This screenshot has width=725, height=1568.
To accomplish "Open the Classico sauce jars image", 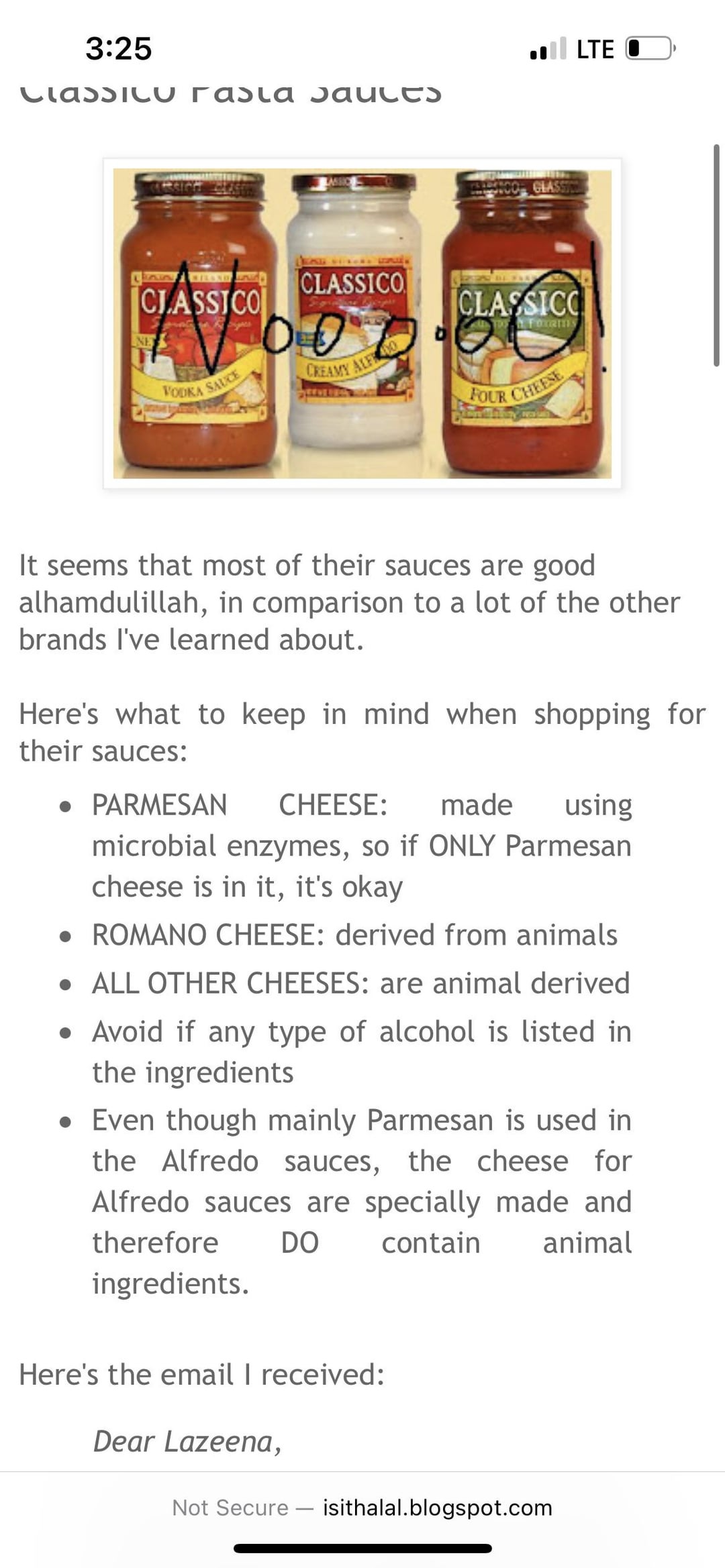I will point(362,323).
